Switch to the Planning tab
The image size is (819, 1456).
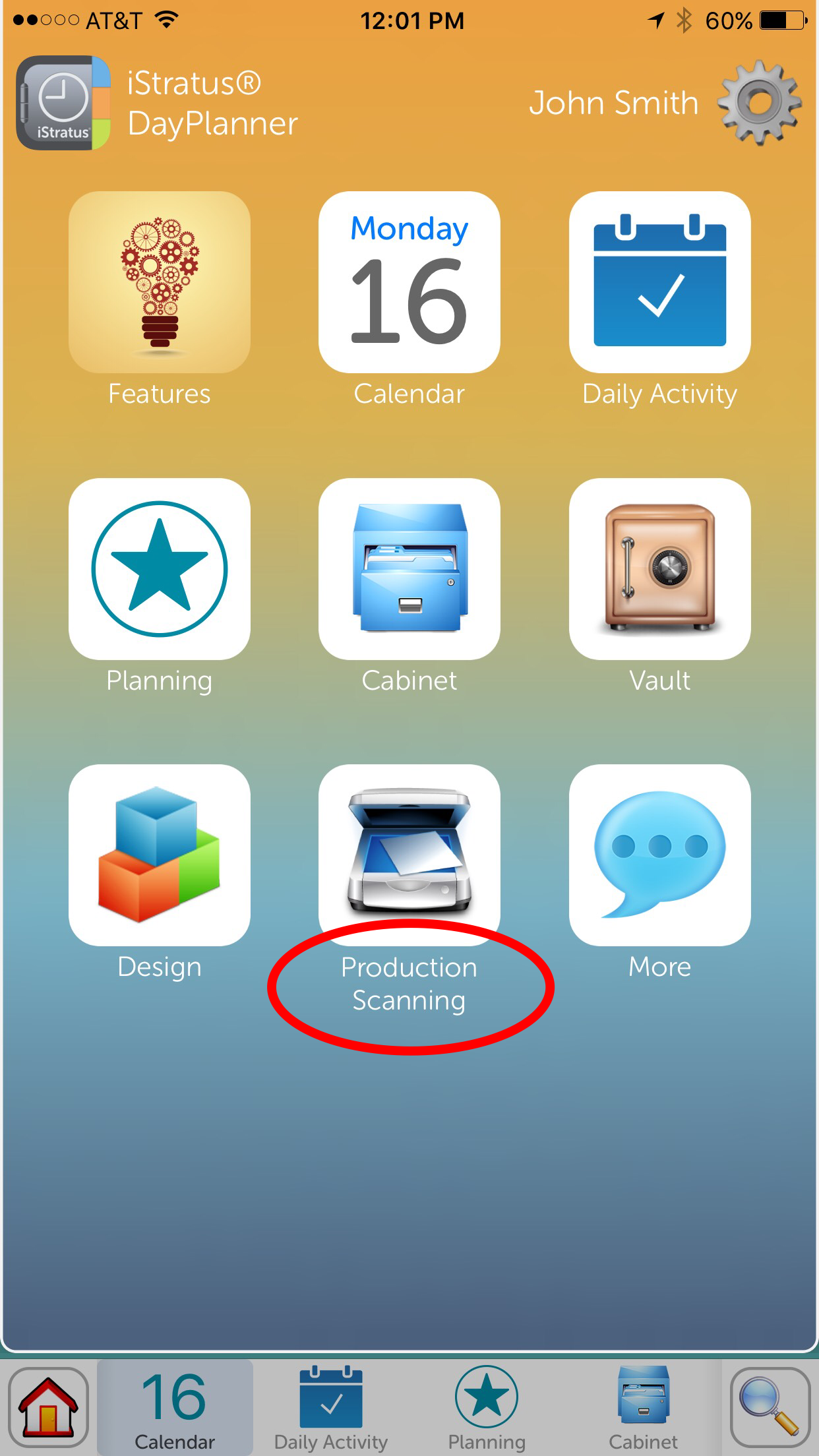point(487,1407)
